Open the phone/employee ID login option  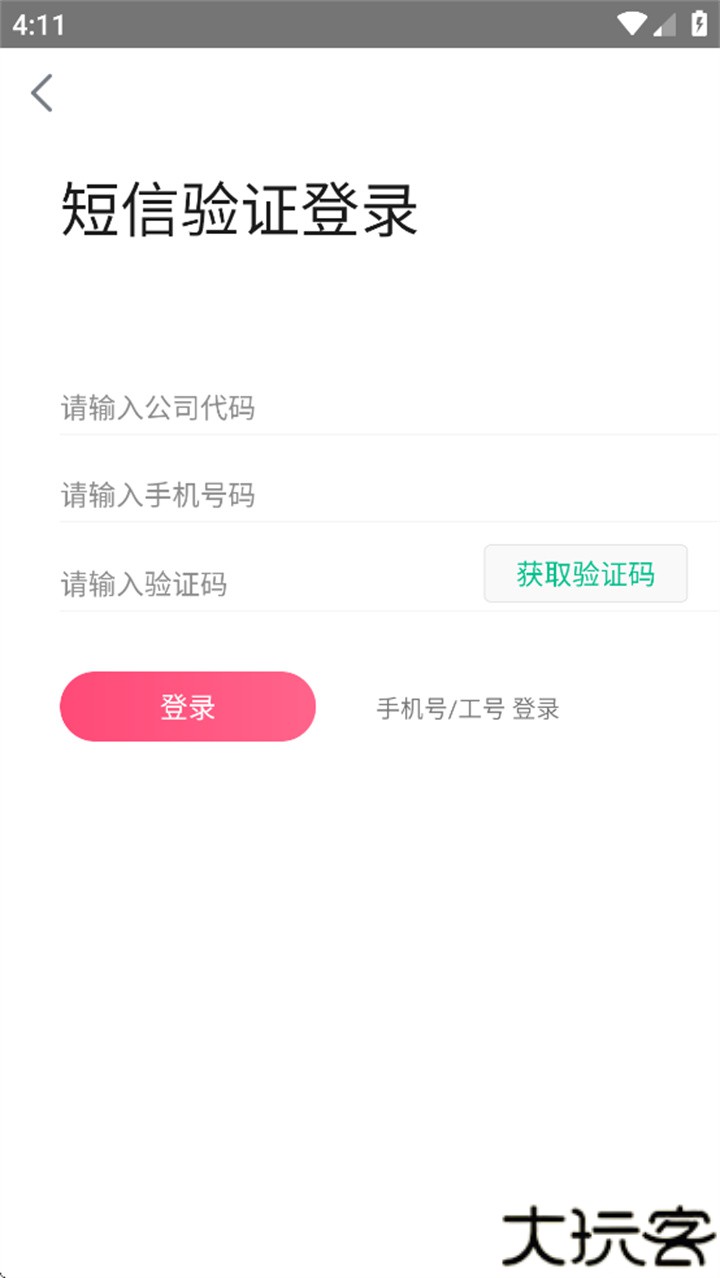[468, 707]
